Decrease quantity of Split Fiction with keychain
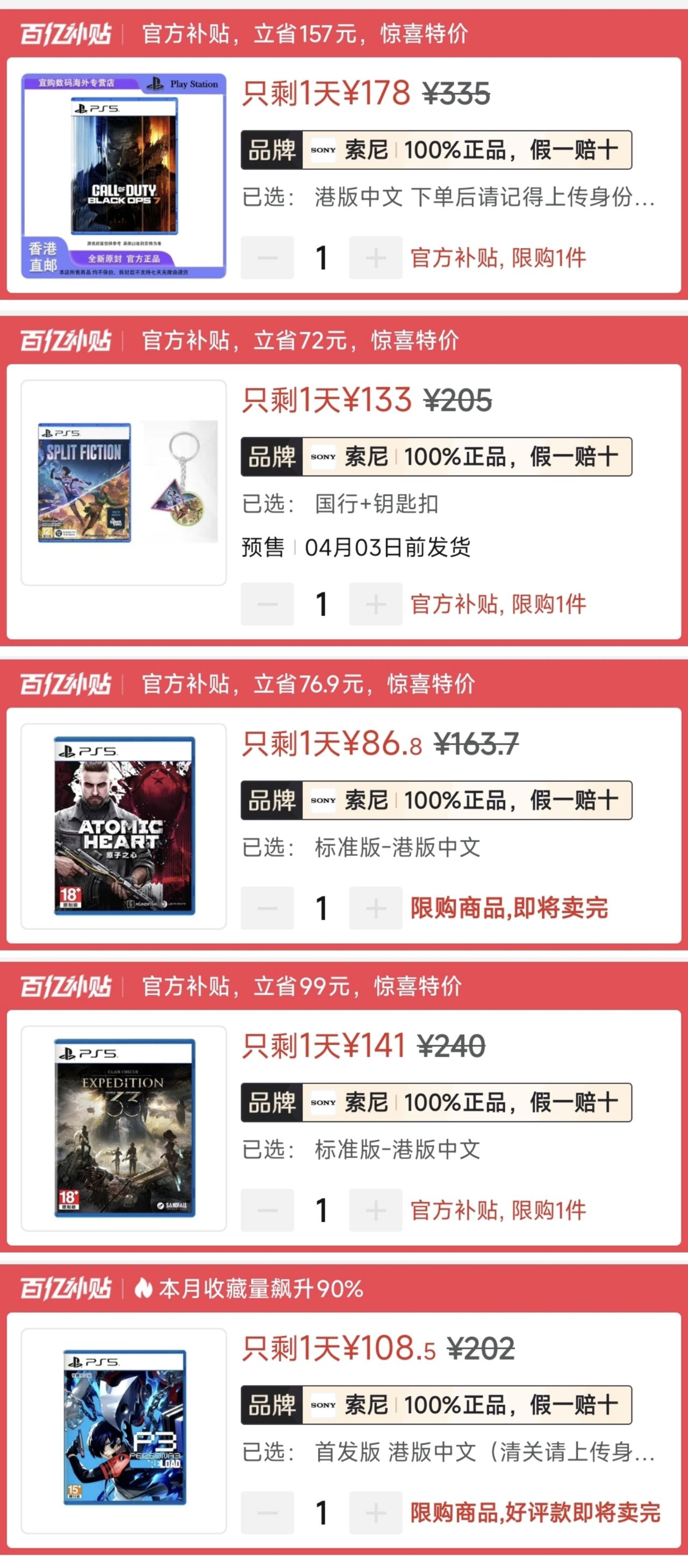688x1568 pixels. coord(267,604)
